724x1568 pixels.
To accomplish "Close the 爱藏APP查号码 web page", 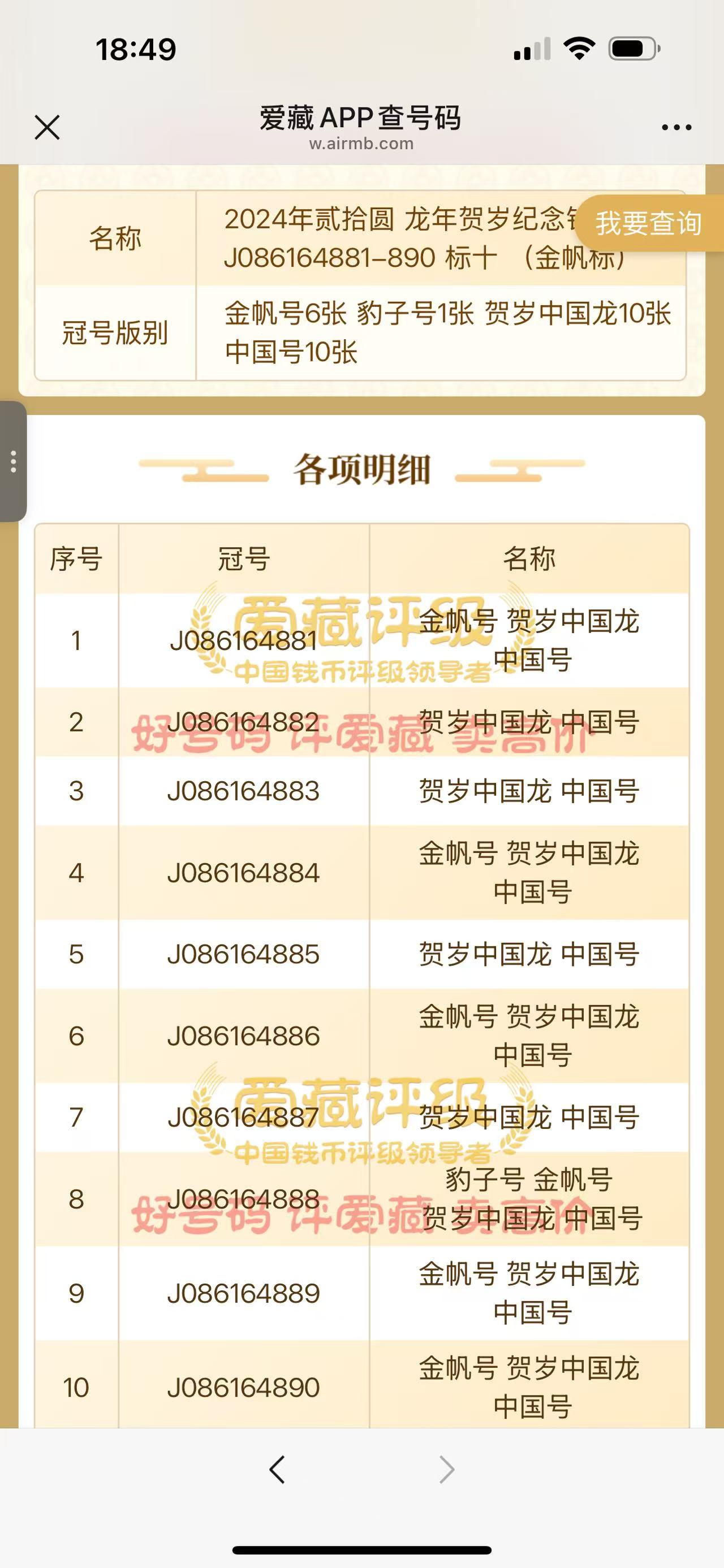I will click(x=47, y=128).
